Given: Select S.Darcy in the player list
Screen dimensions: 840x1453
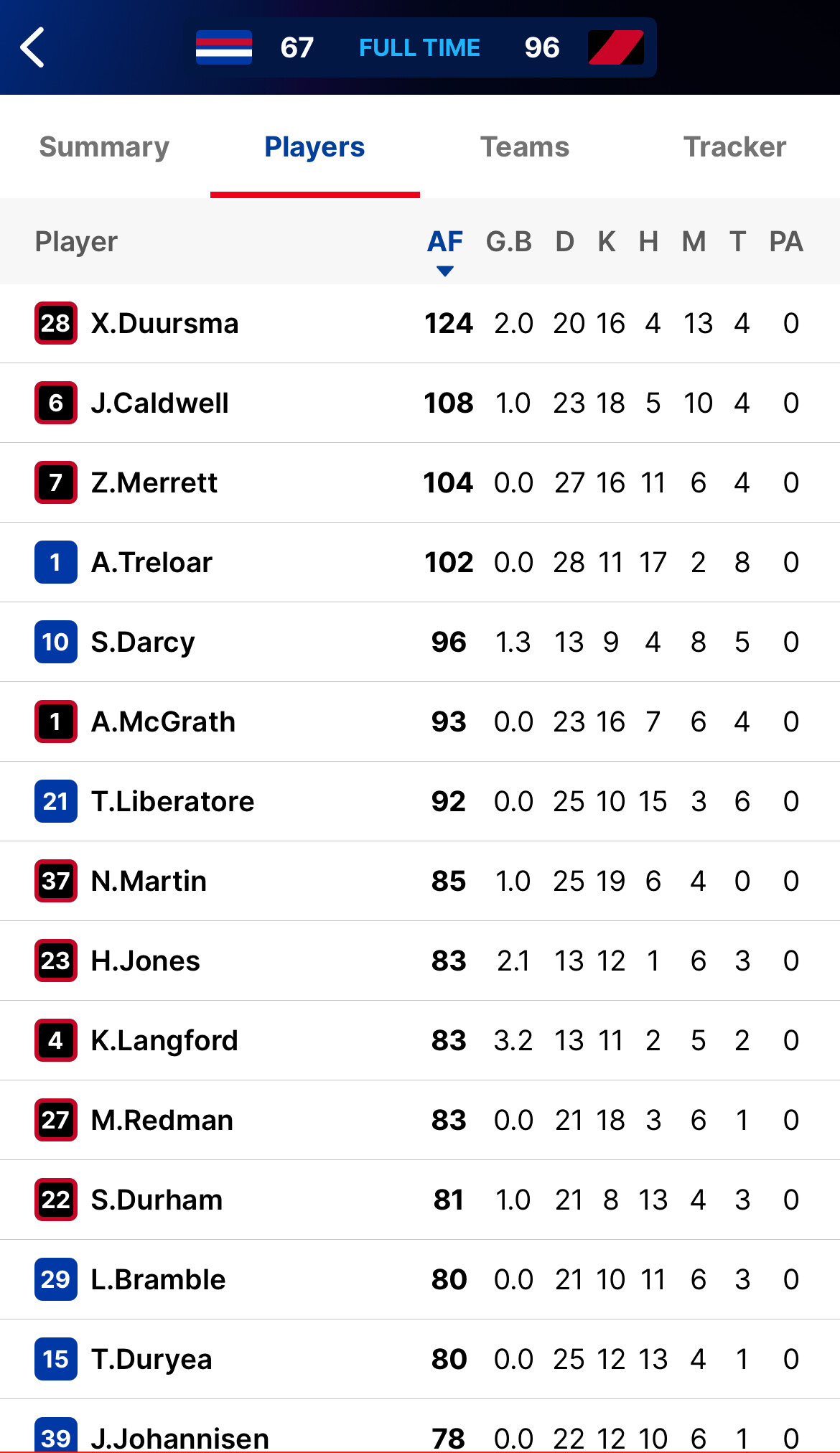Looking at the screenshot, I should pos(420,643).
